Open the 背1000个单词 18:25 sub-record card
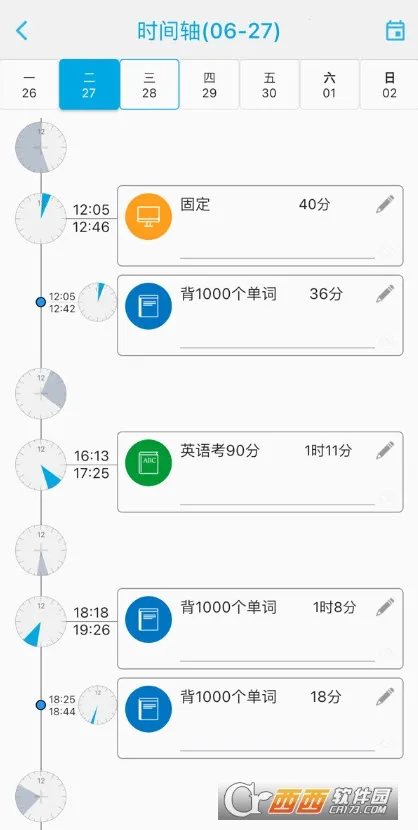The height and width of the screenshot is (830, 418). coord(260,718)
